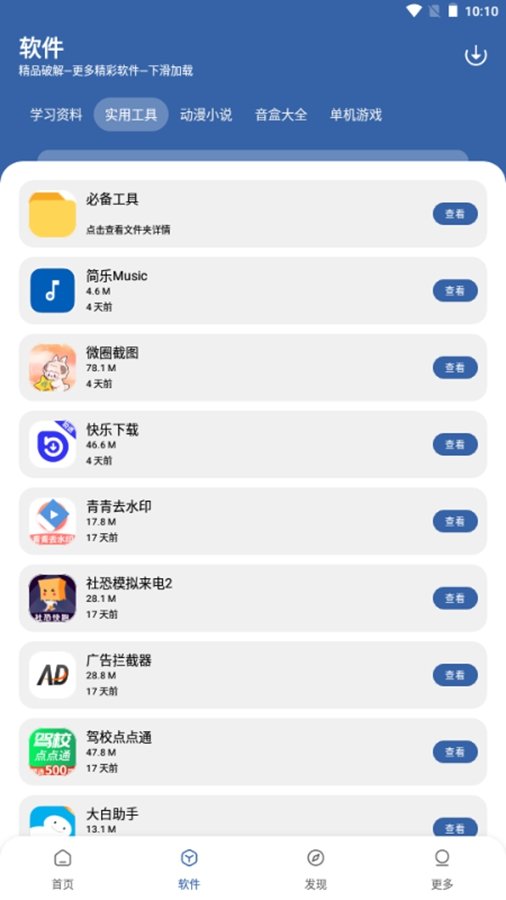
Task: Tap 查看 for the 必备工具 folder
Action: [455, 214]
